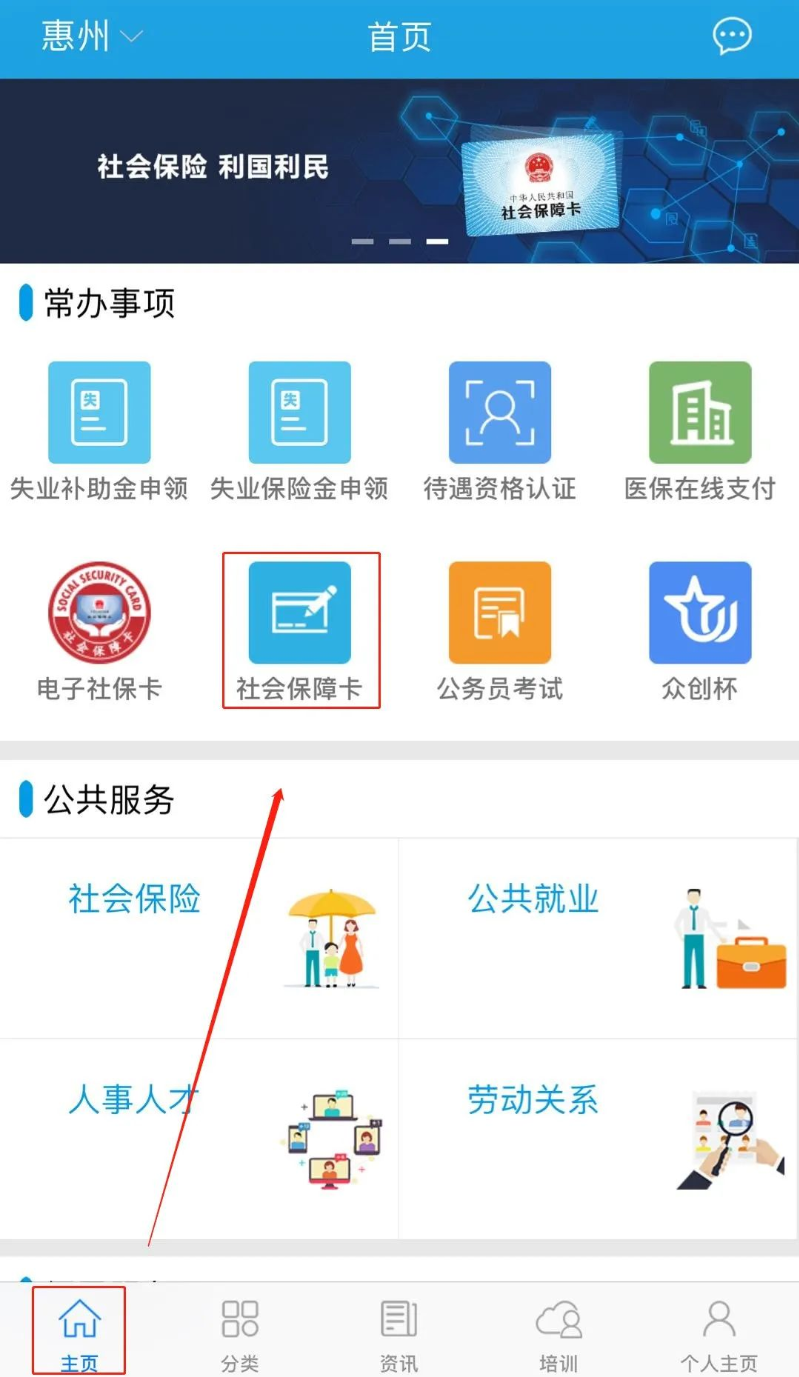Switch to the 资讯 tab
Viewport: 799px width, 1377px height.
click(x=399, y=1334)
